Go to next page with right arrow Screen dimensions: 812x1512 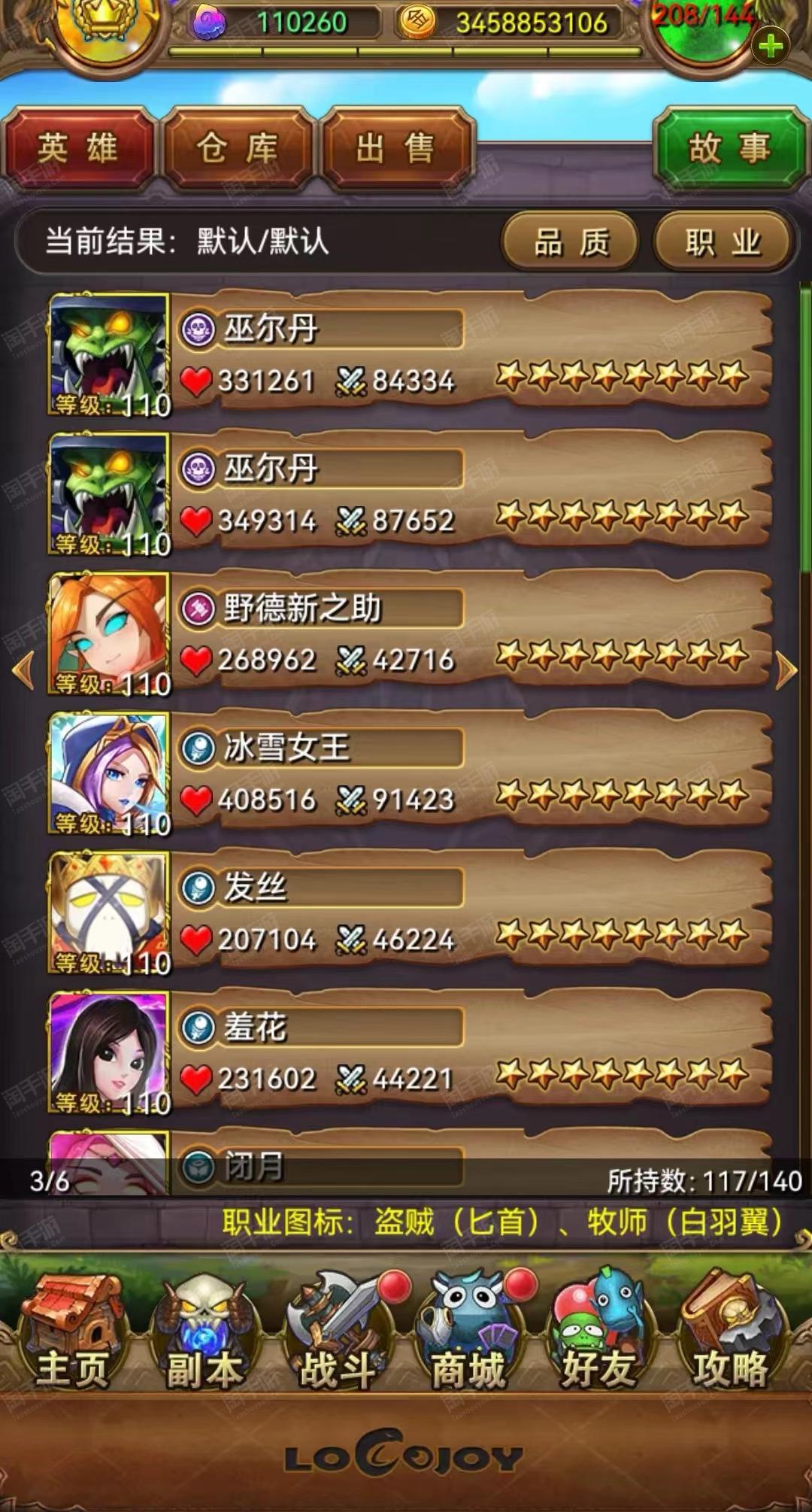point(786,670)
